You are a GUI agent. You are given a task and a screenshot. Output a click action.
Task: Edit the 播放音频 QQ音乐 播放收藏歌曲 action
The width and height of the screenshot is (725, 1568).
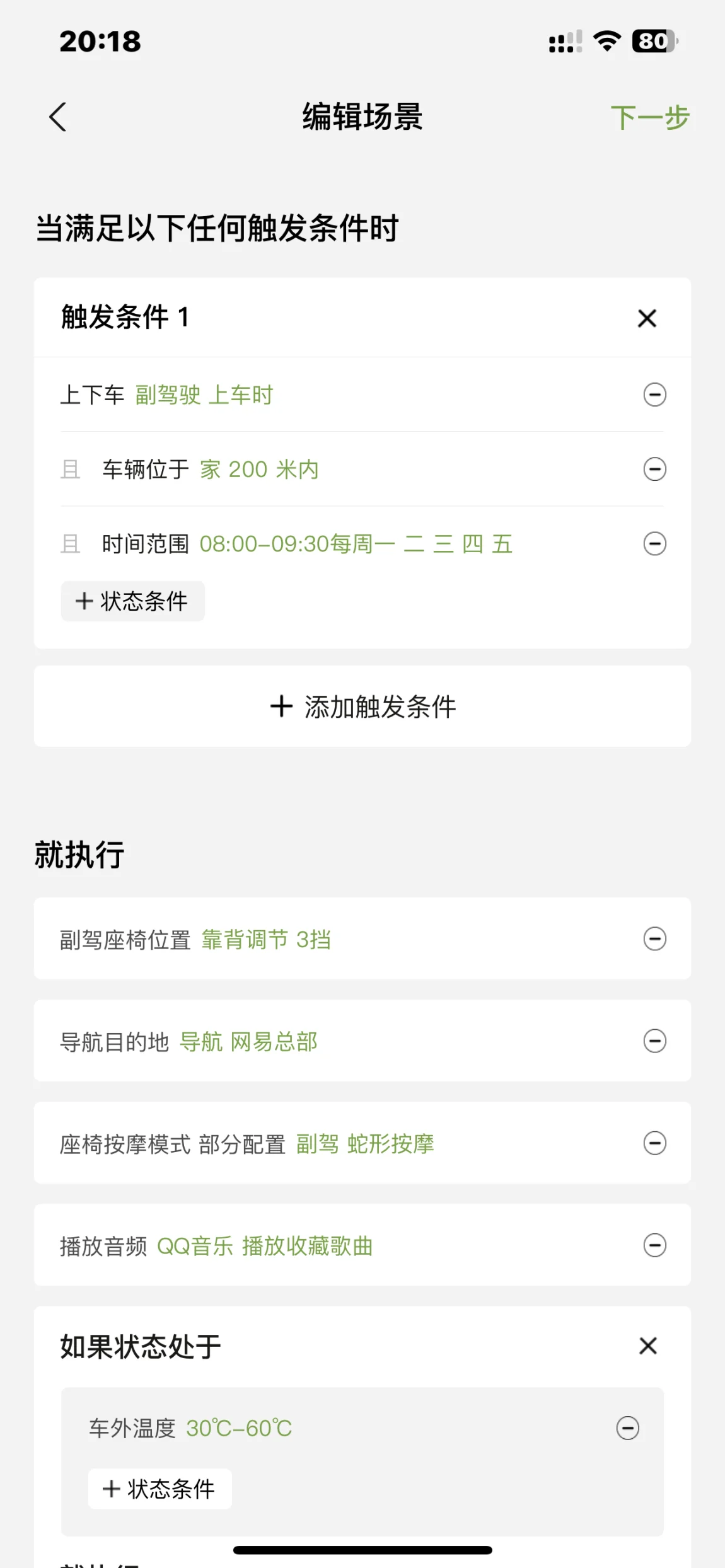(x=264, y=1246)
